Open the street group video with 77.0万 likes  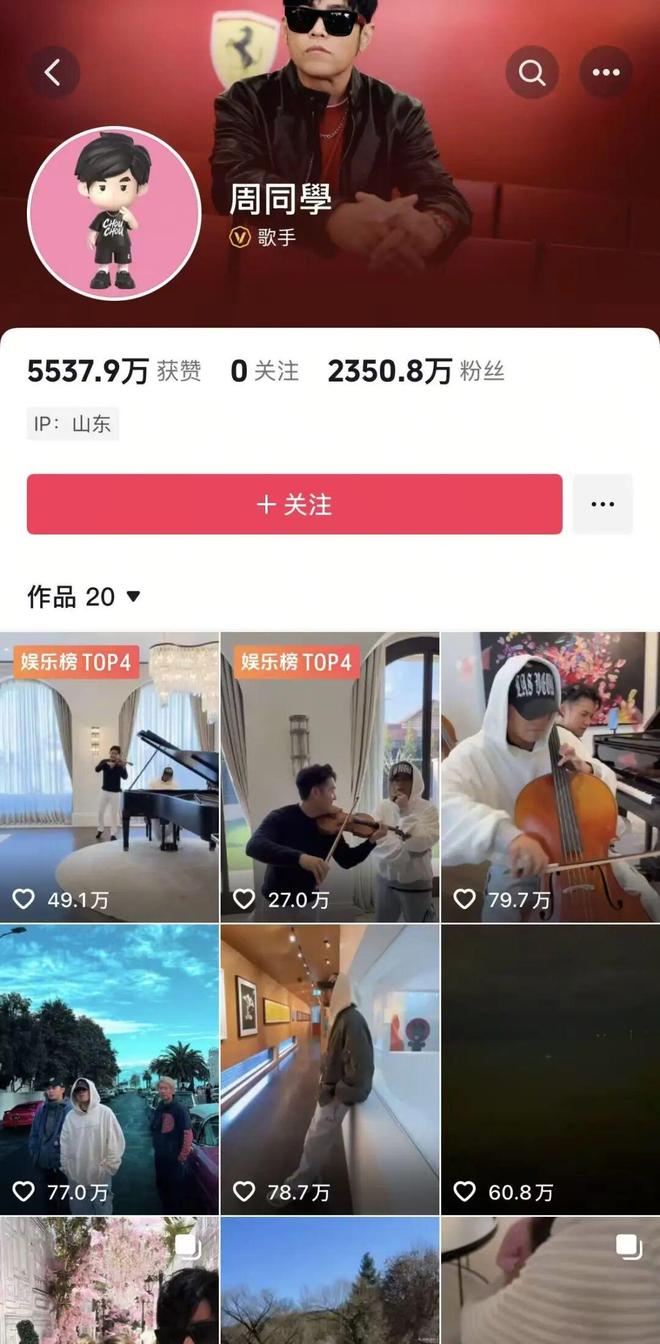pos(109,1068)
